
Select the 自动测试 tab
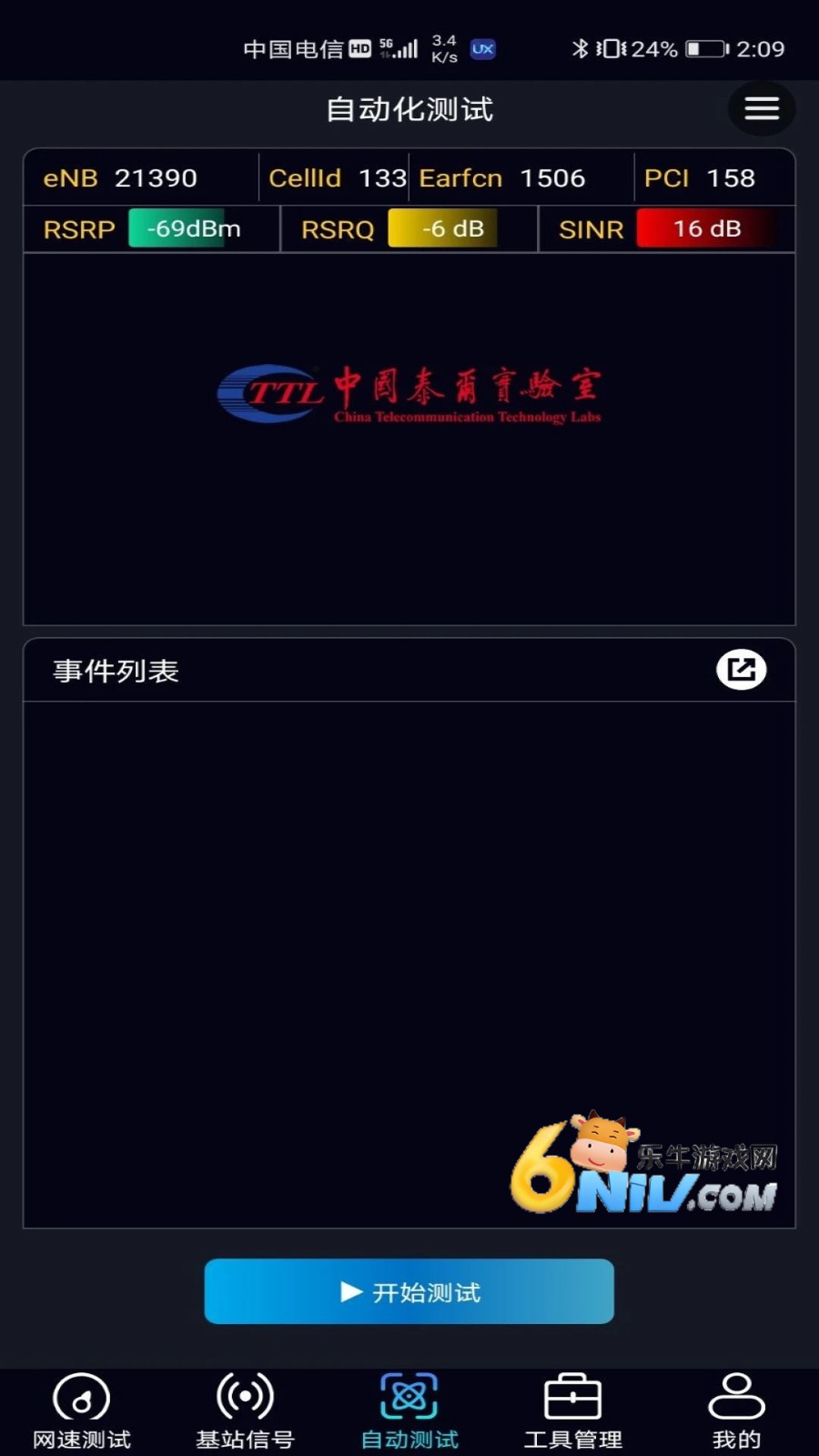[409, 1410]
